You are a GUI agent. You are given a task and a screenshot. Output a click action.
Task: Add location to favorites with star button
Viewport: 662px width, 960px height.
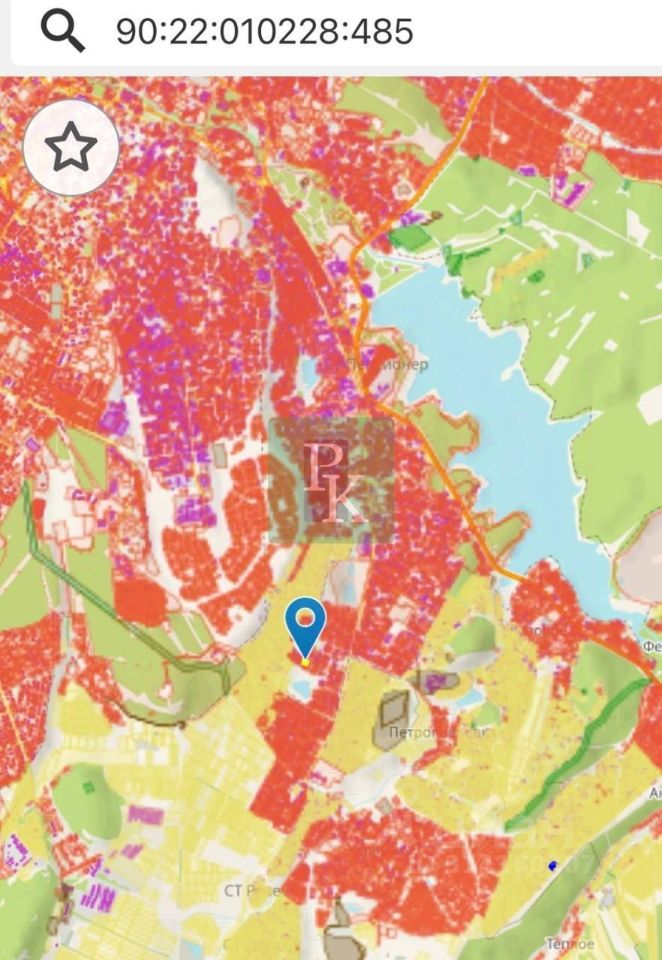(71, 149)
